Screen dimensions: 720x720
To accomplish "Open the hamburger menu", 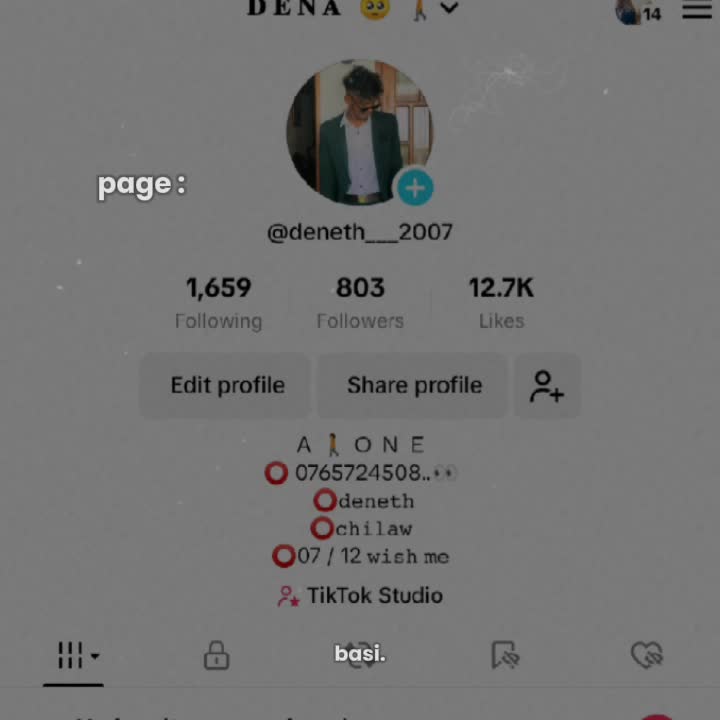I will coord(697,10).
